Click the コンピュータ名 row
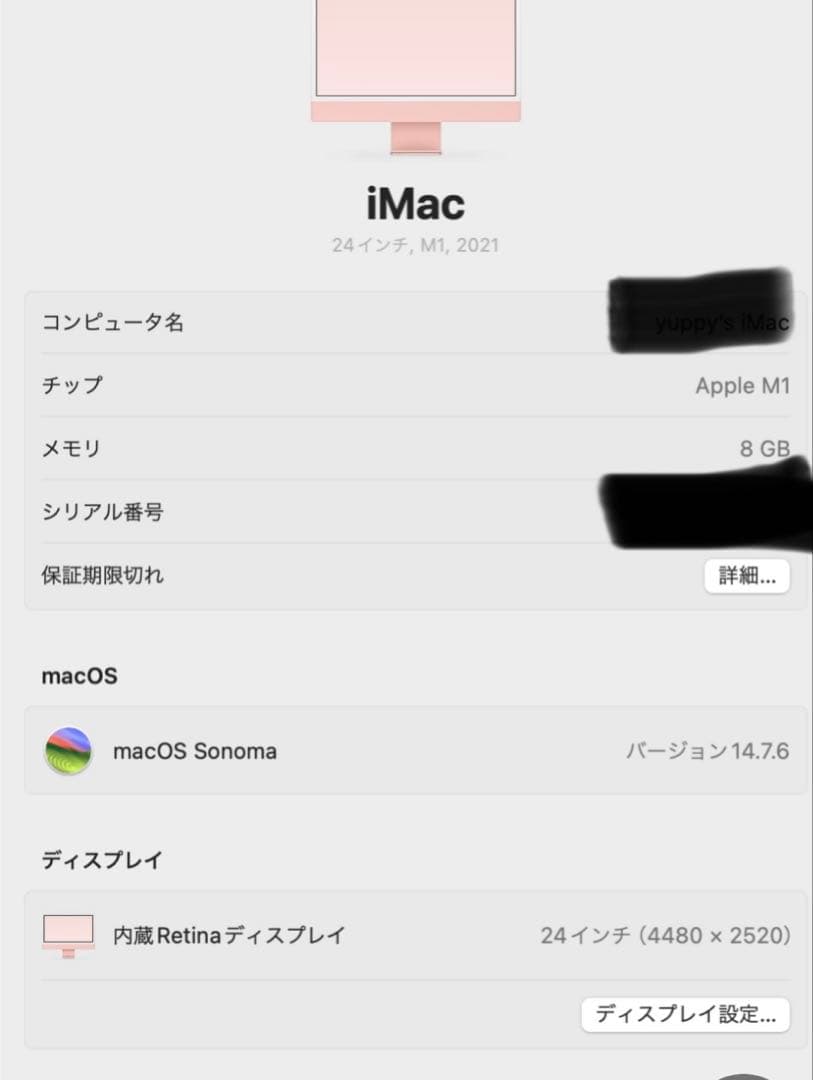Image resolution: width=813 pixels, height=1080 pixels. [x=113, y=322]
